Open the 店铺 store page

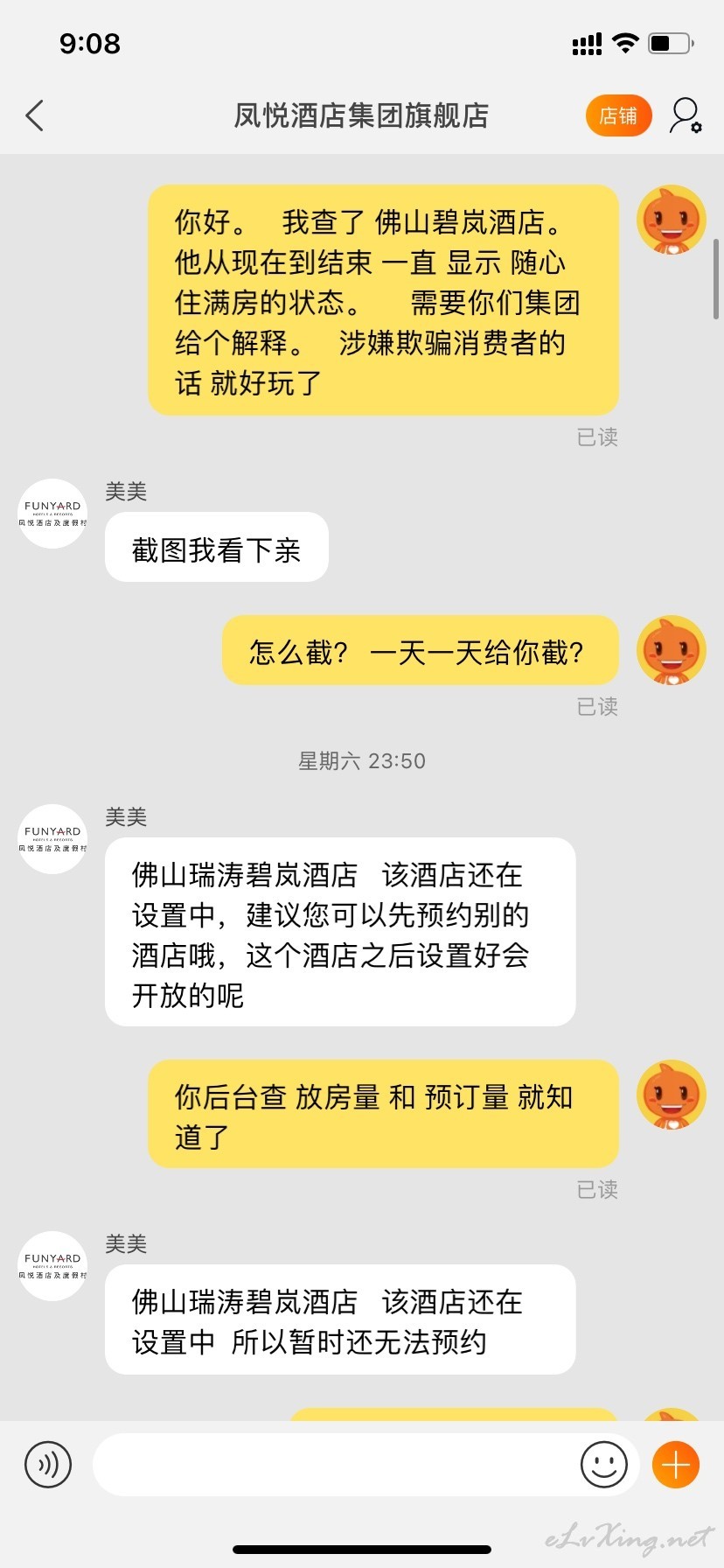(x=618, y=115)
